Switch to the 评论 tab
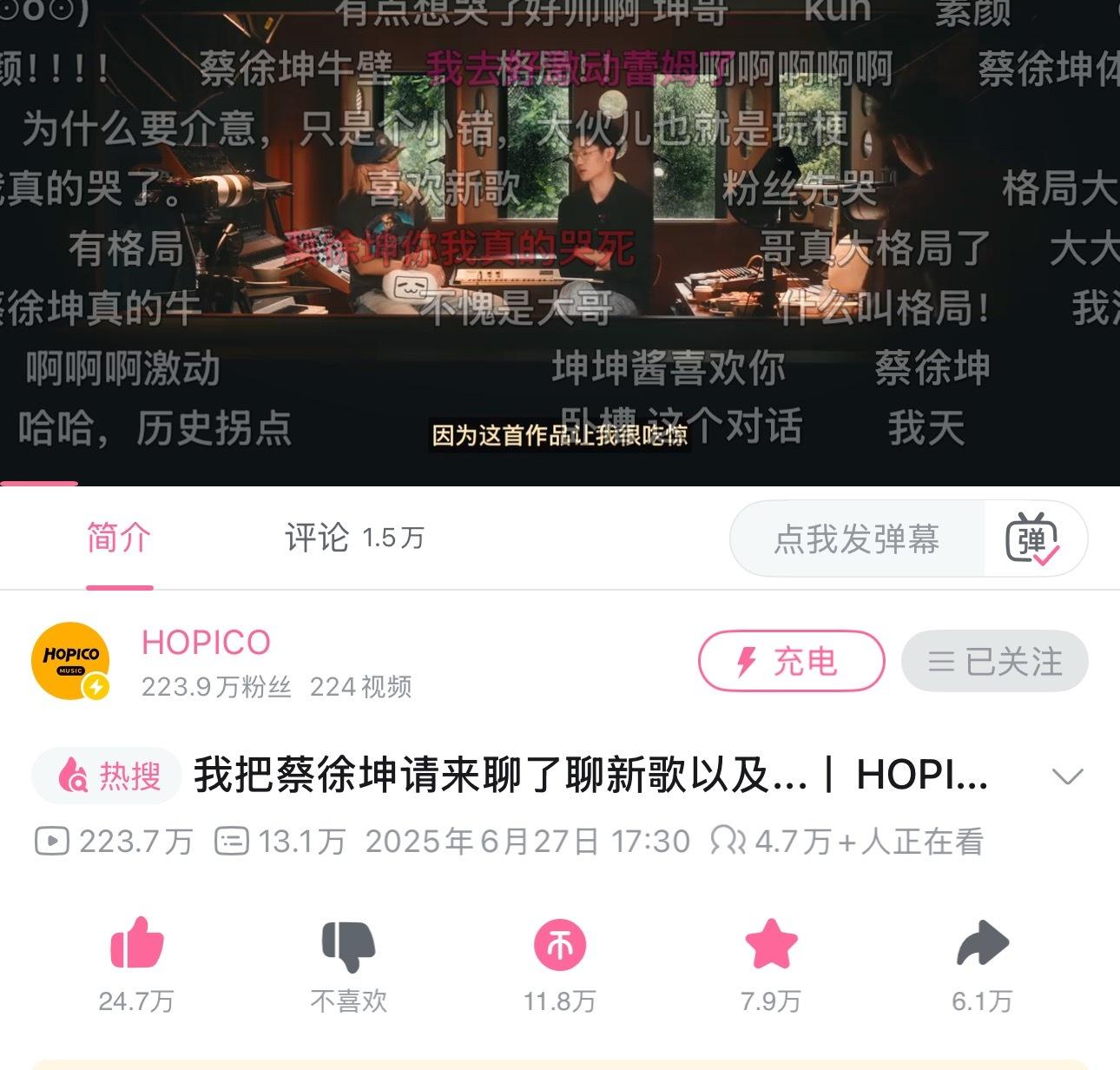1120x1070 pixels. 353,538
